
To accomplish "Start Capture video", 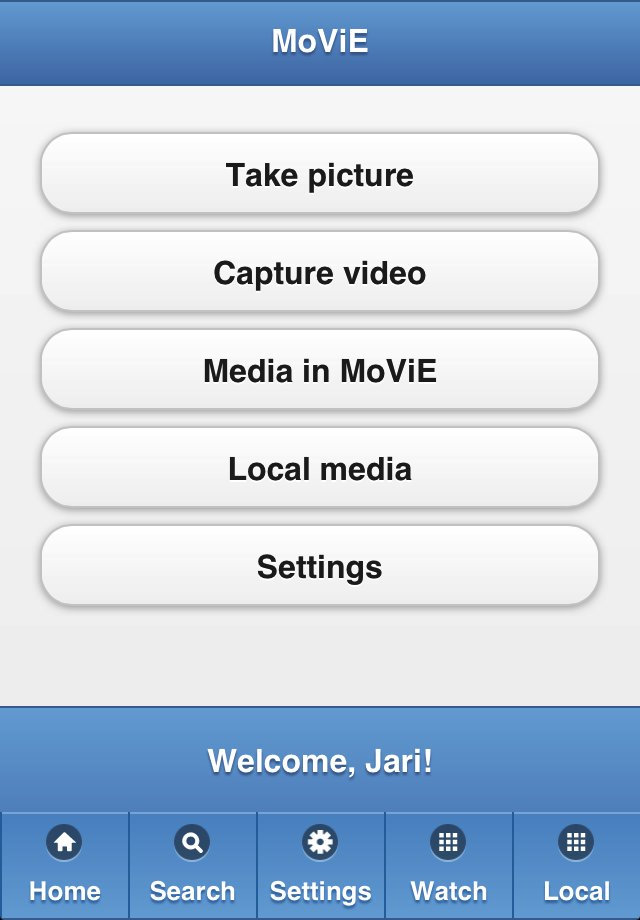I will click(x=320, y=272).
